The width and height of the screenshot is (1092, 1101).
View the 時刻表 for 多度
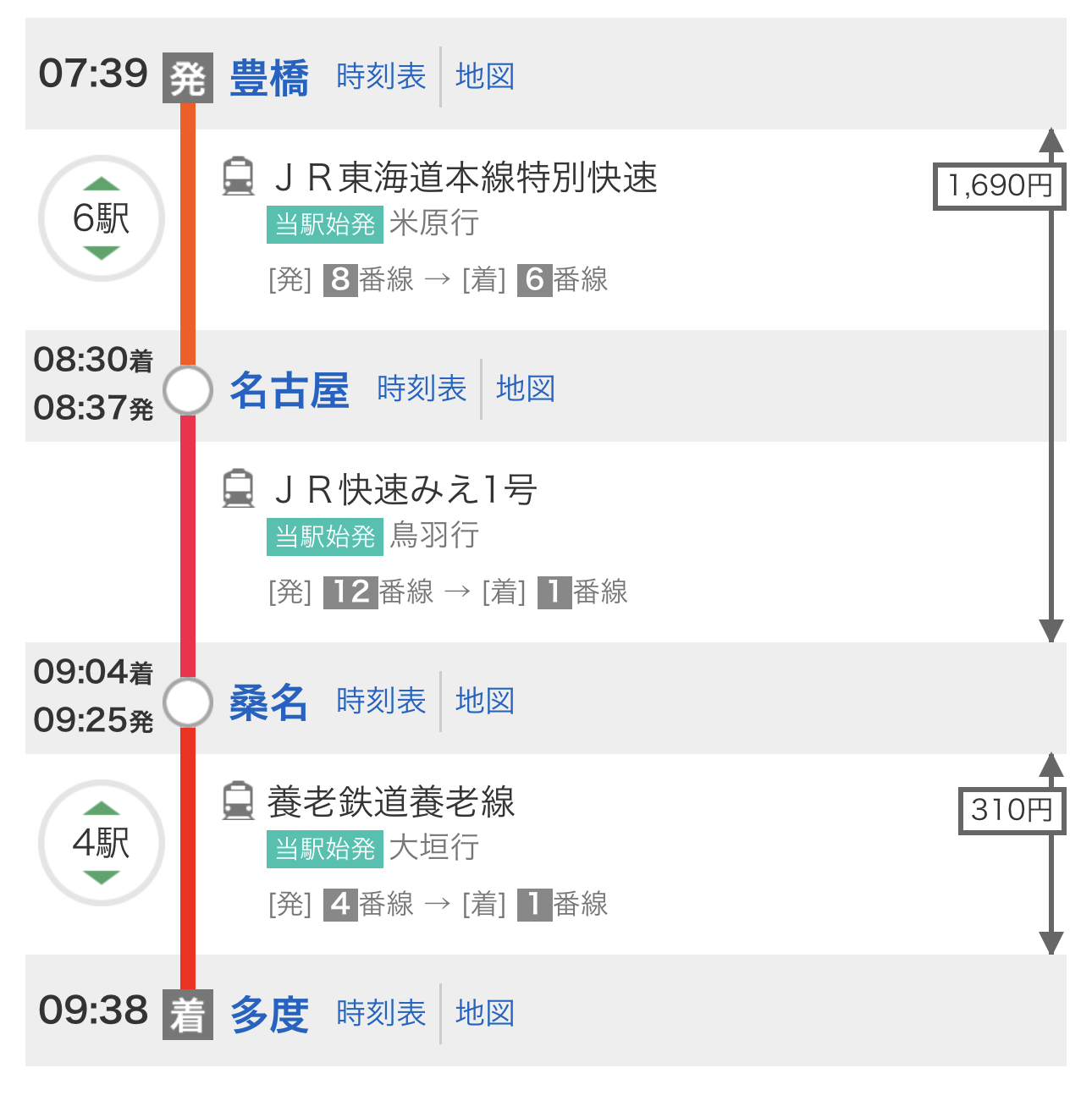[381, 1013]
